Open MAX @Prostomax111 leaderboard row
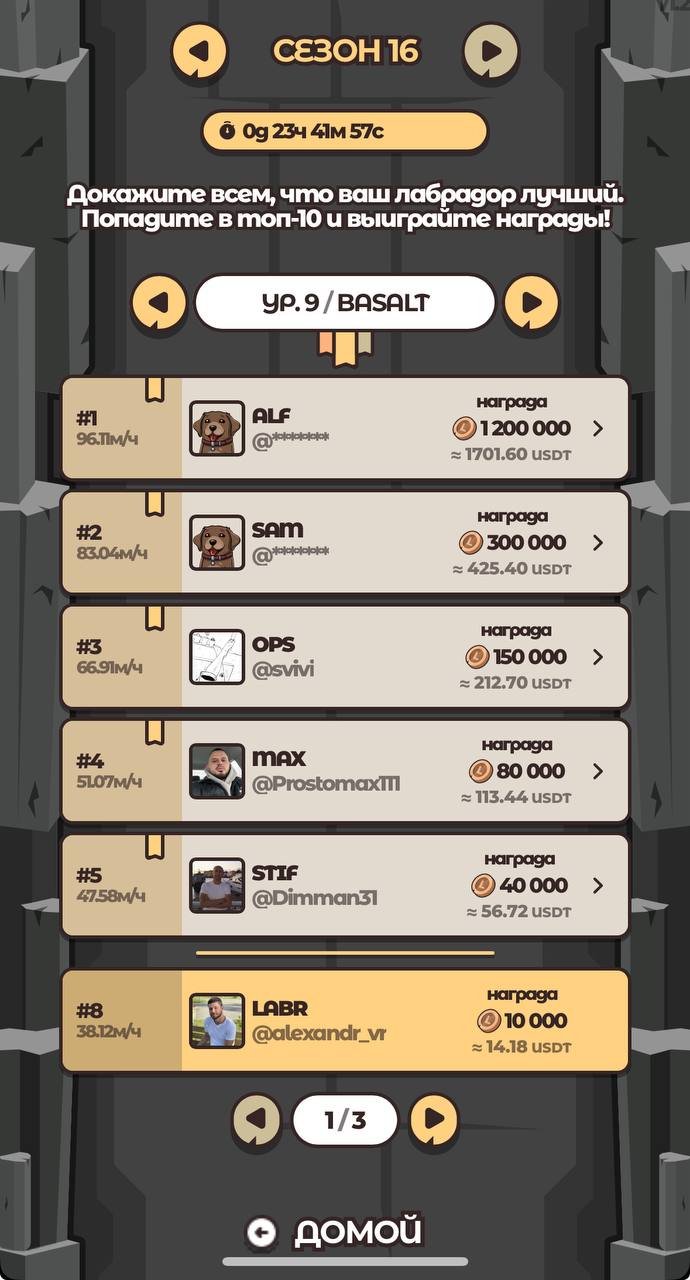Viewport: 690px width, 1280px height. pos(345,771)
